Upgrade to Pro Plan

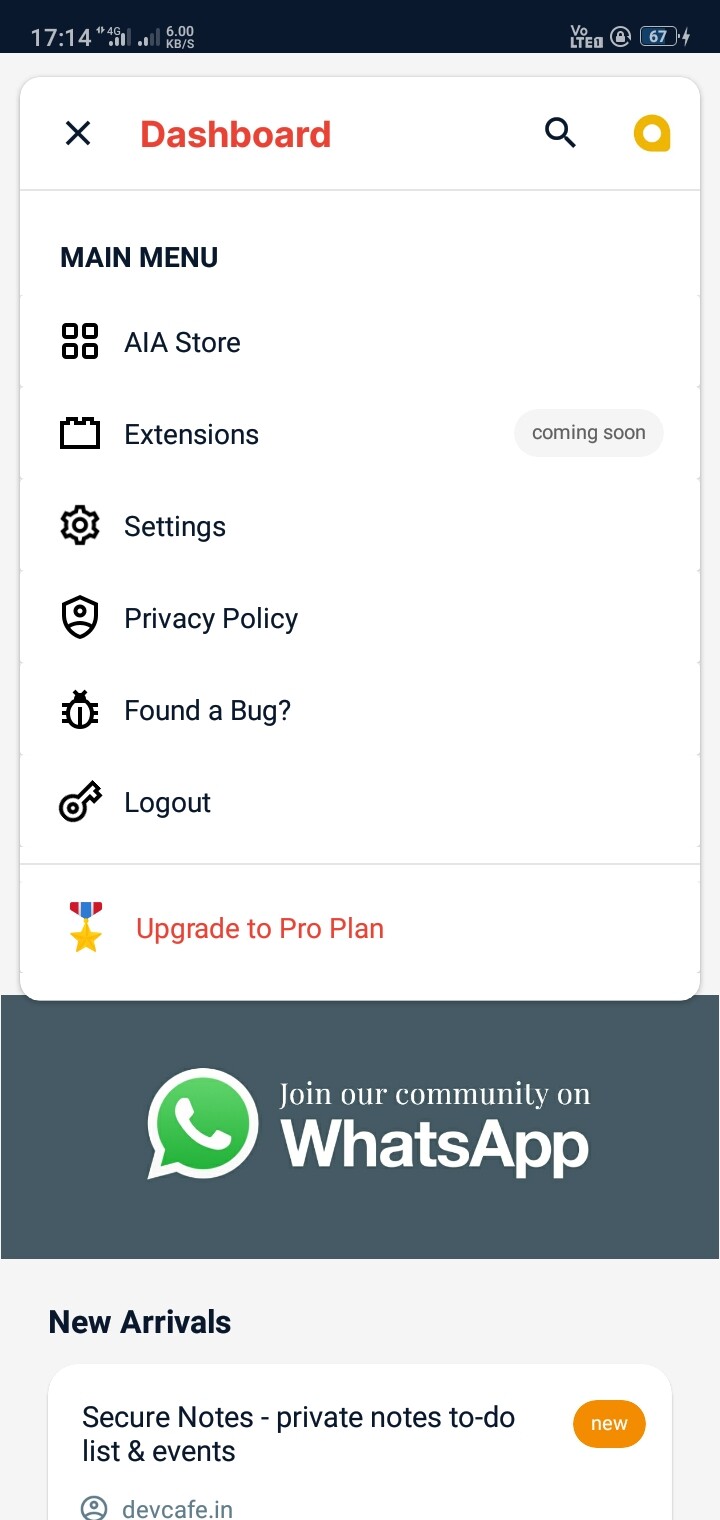coord(360,928)
